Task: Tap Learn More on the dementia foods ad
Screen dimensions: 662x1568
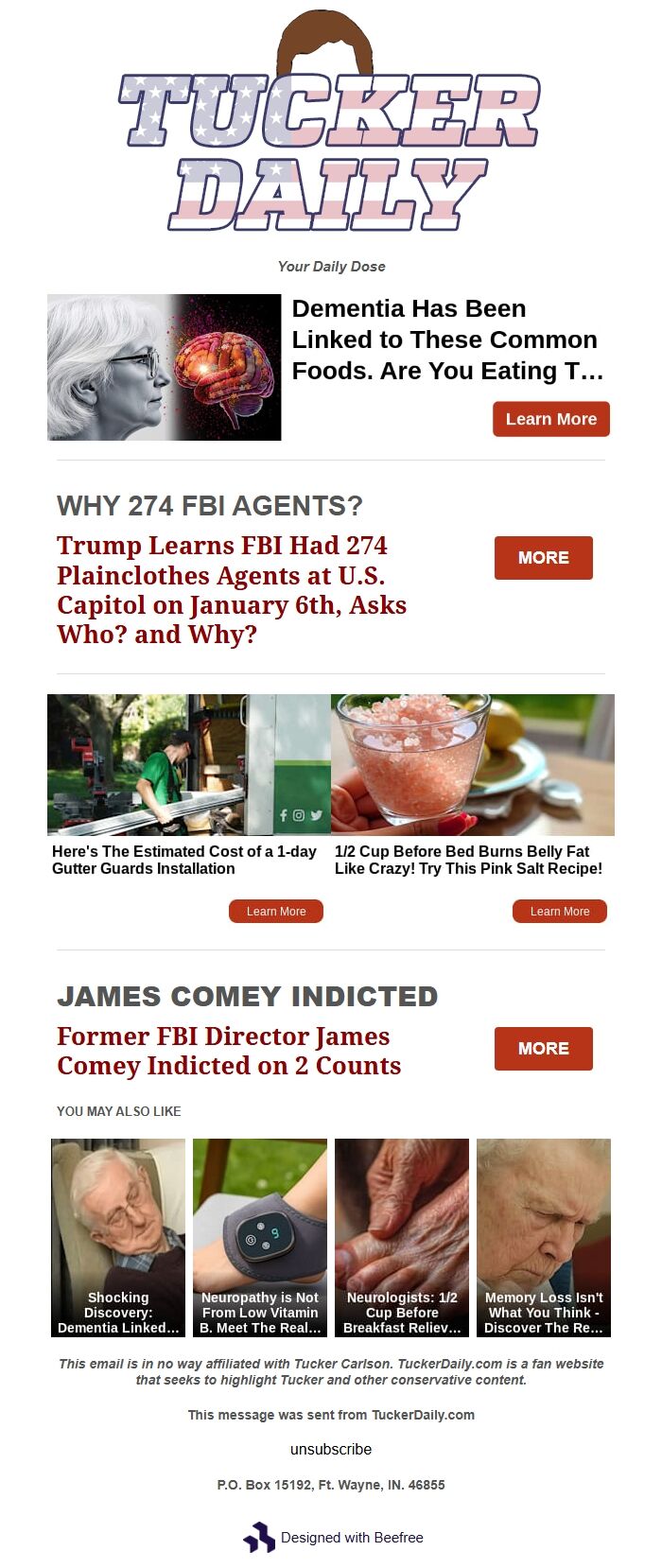Action: (550, 419)
